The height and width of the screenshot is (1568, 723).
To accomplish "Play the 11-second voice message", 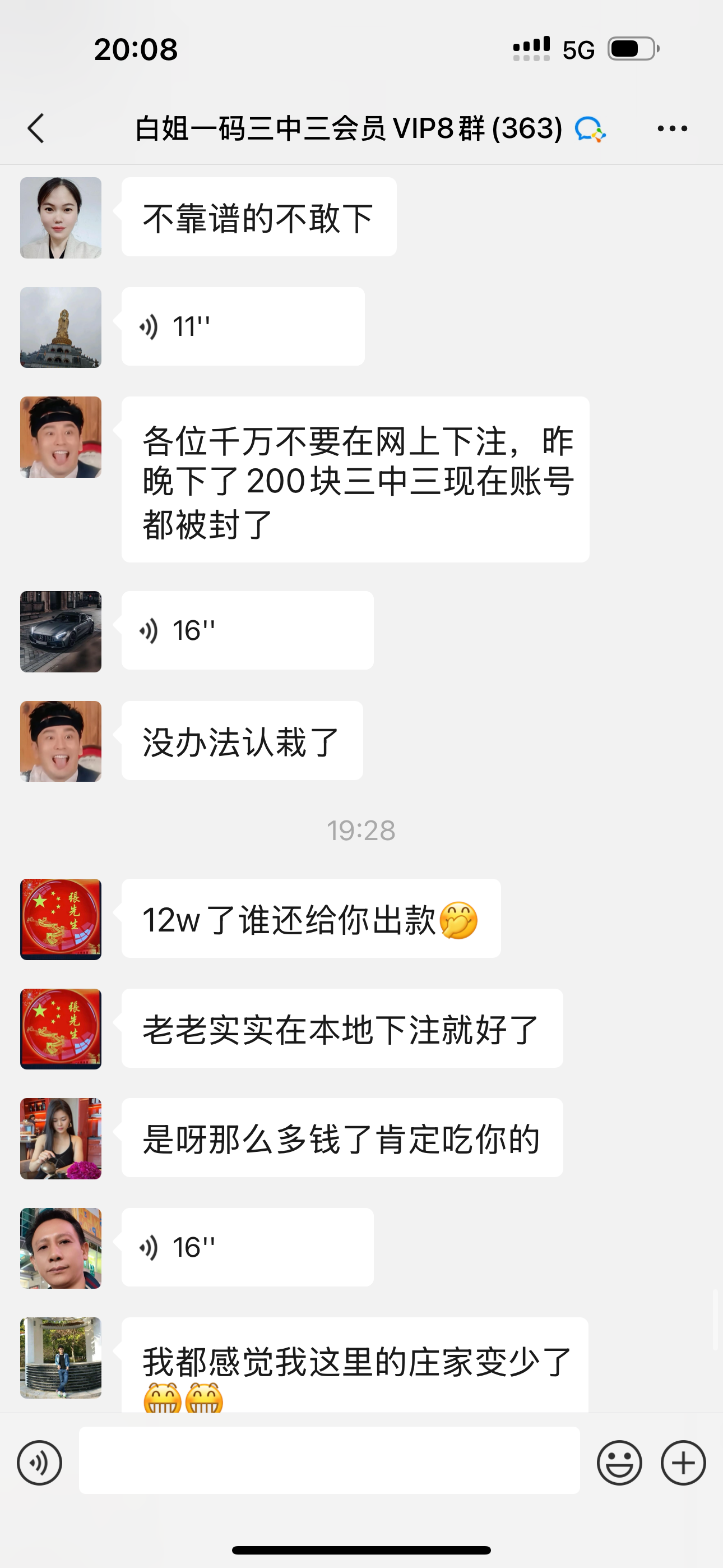I will (242, 327).
